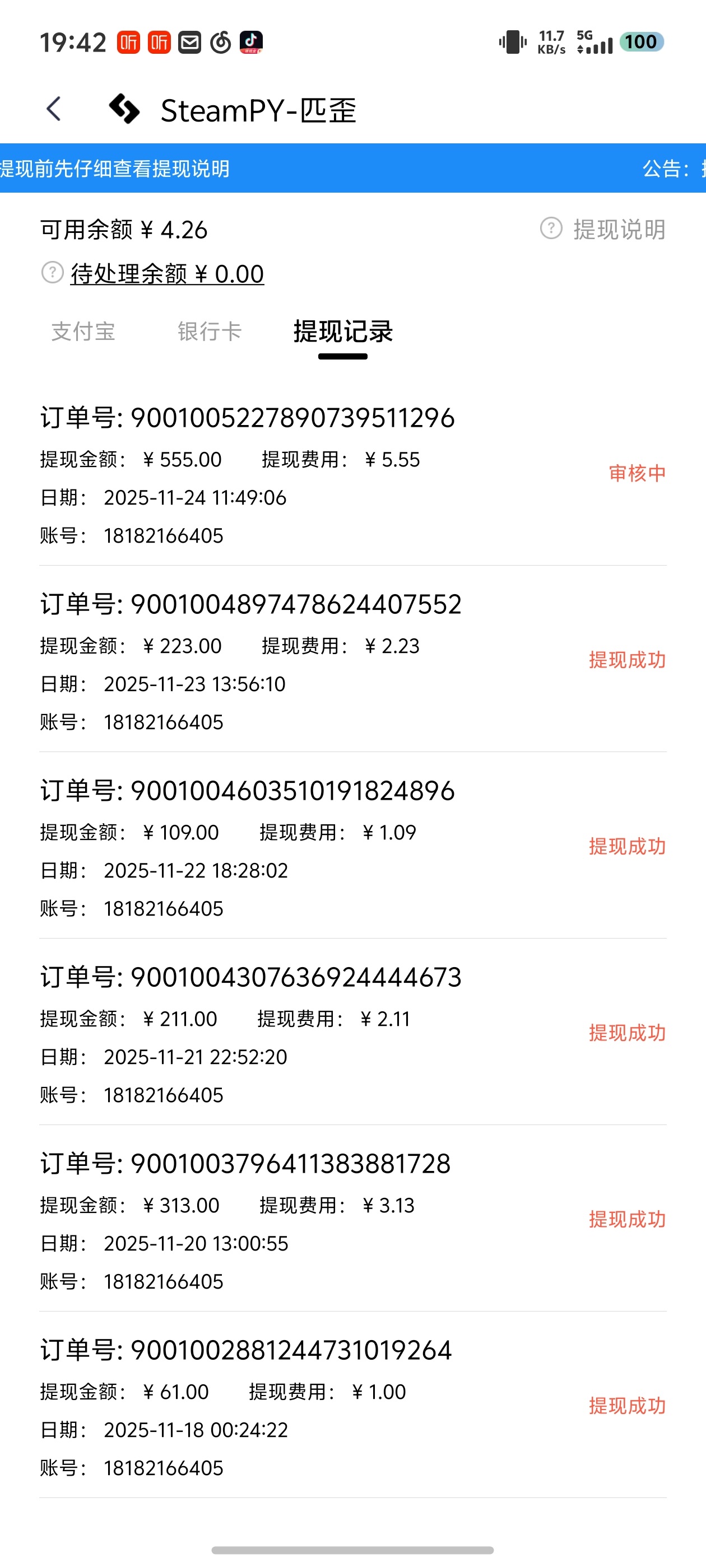The image size is (706, 1568).
Task: Switch to the 支付宝 tab
Action: pyautogui.click(x=83, y=332)
